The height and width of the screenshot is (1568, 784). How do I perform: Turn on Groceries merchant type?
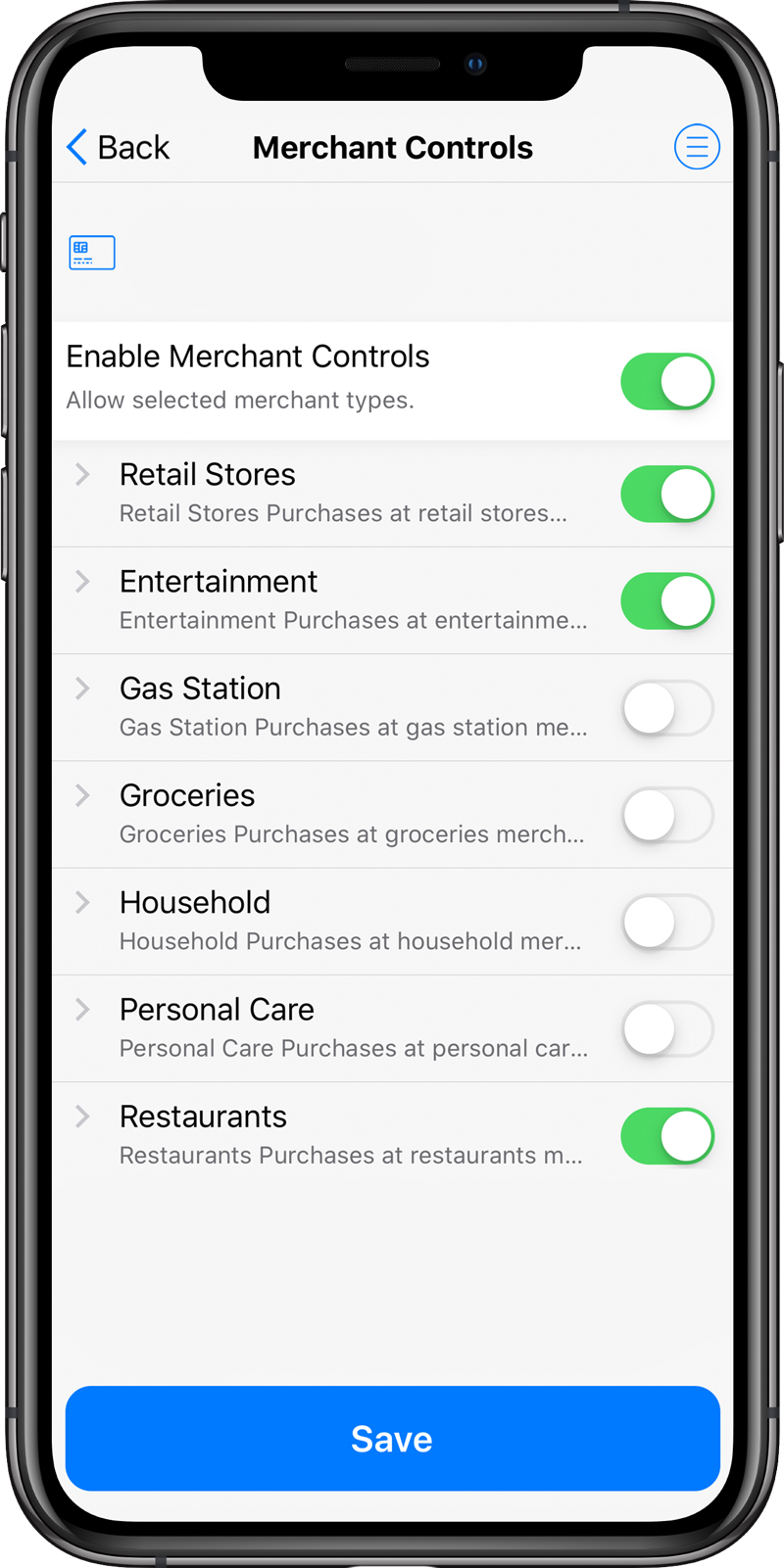coord(667,815)
